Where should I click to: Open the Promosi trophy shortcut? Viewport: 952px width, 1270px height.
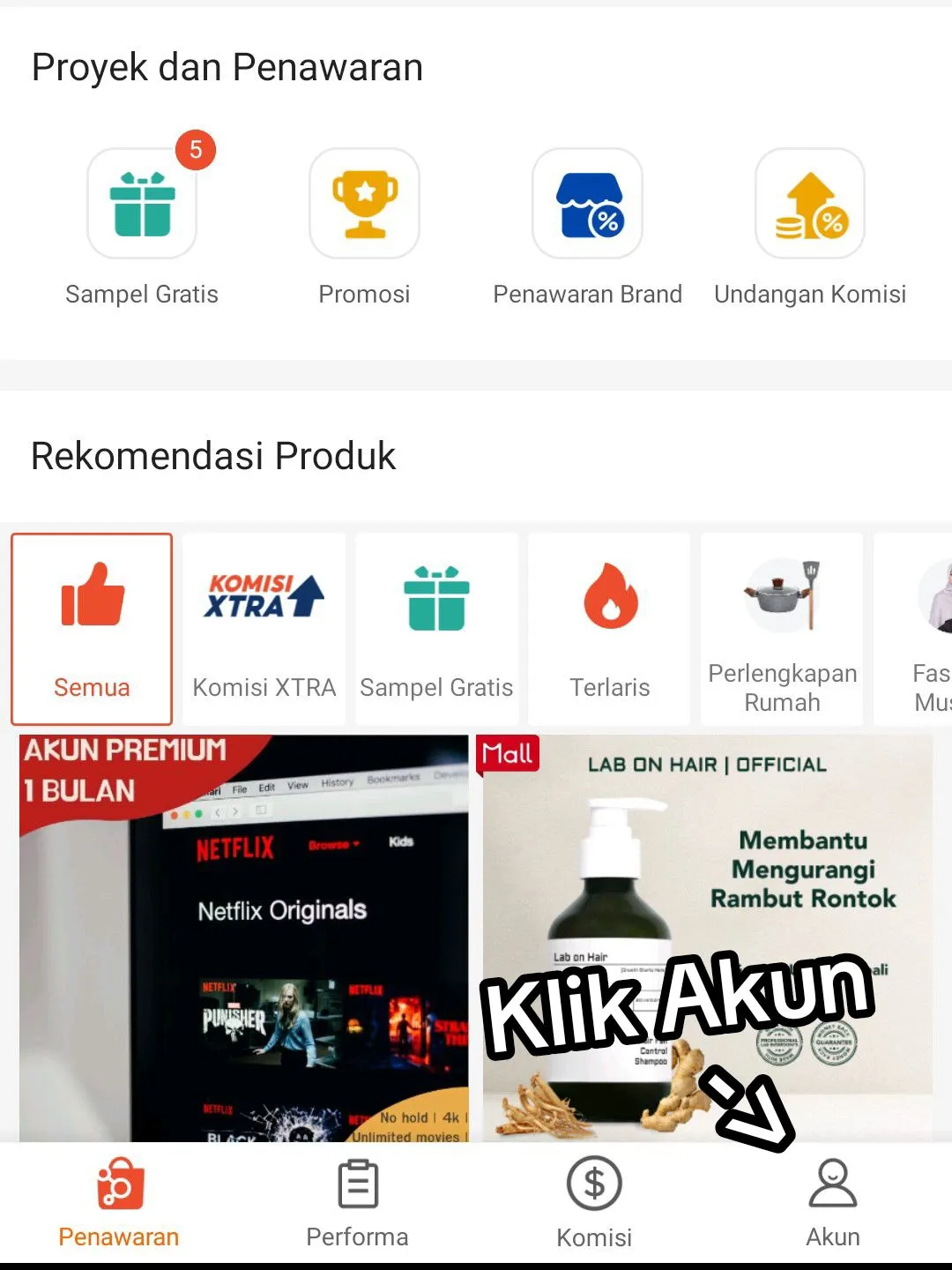point(364,205)
